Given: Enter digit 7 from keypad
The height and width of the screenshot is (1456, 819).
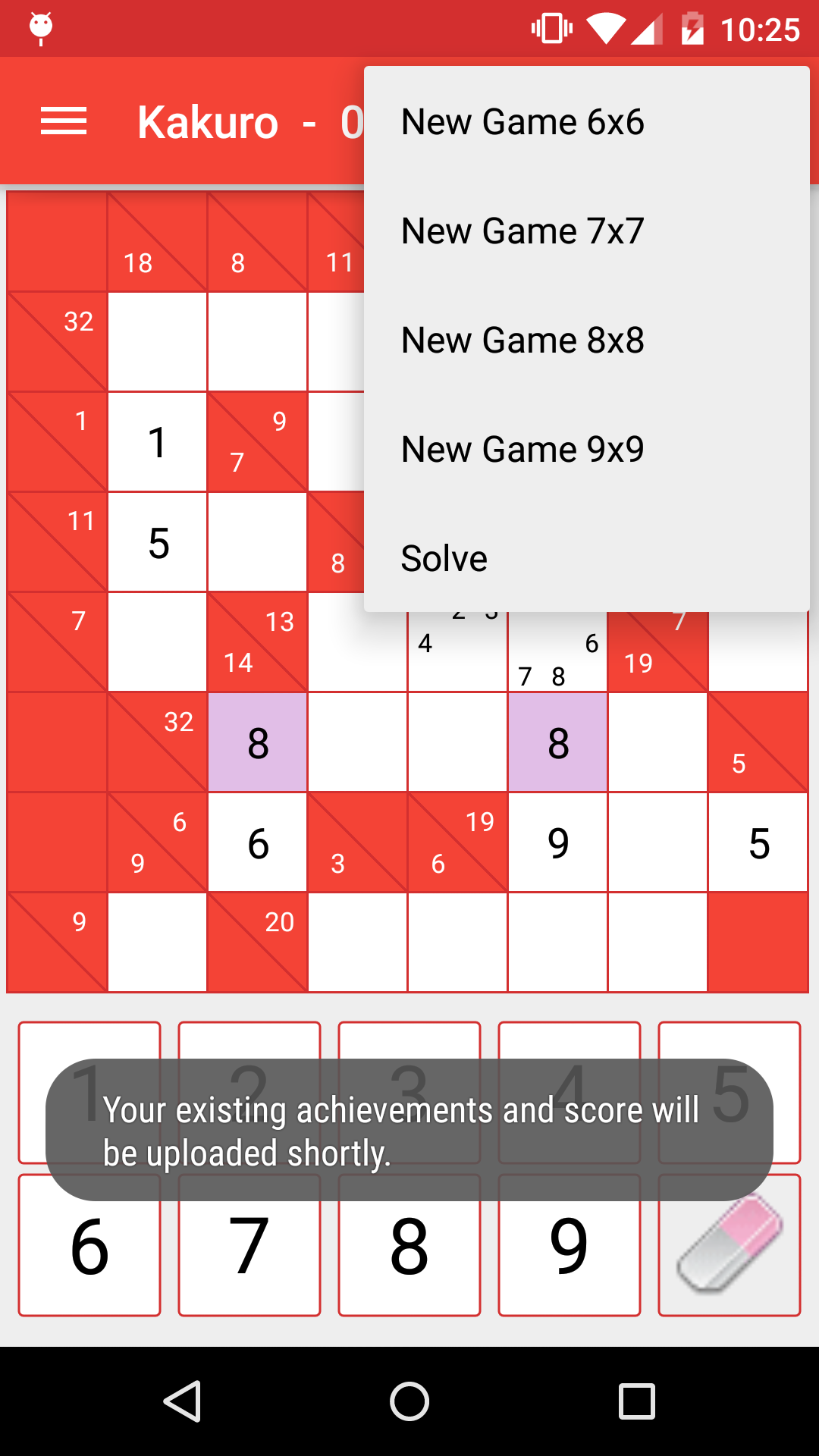Looking at the screenshot, I should (249, 1245).
